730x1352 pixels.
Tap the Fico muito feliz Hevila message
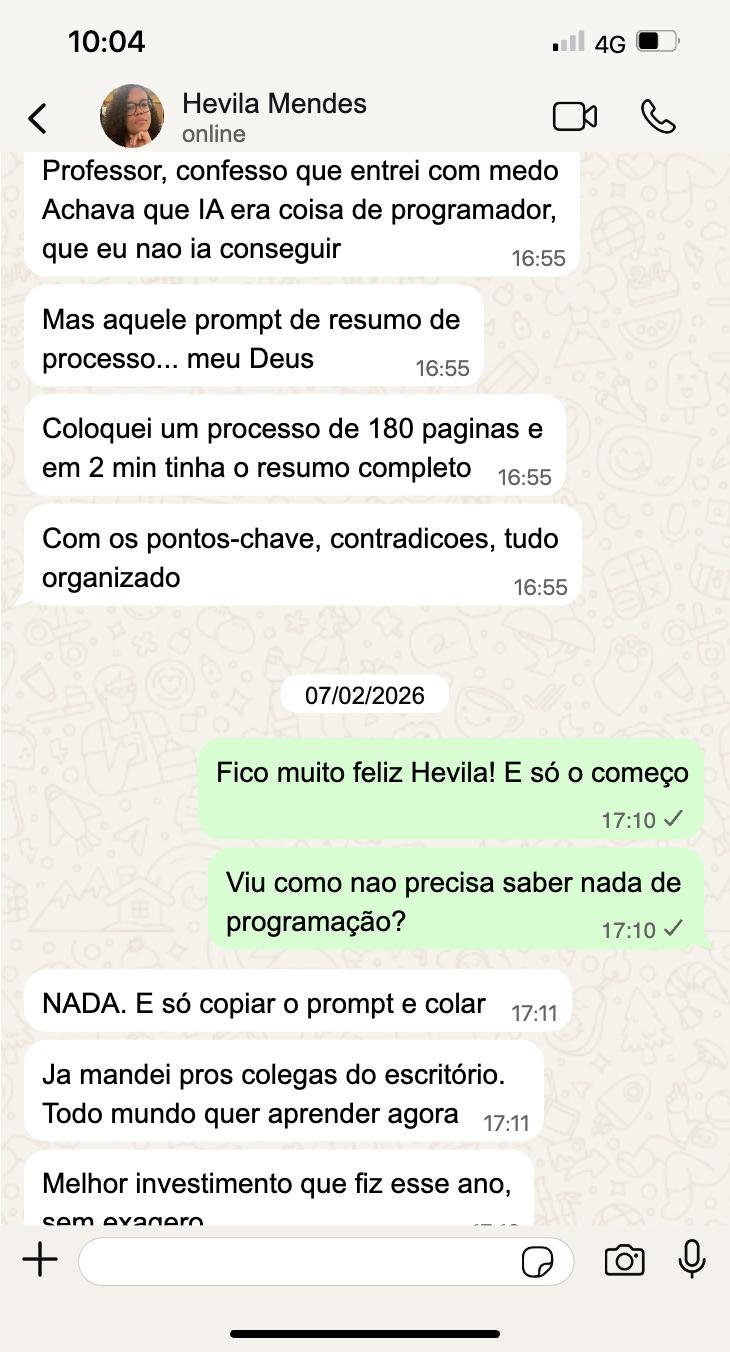[x=450, y=773]
